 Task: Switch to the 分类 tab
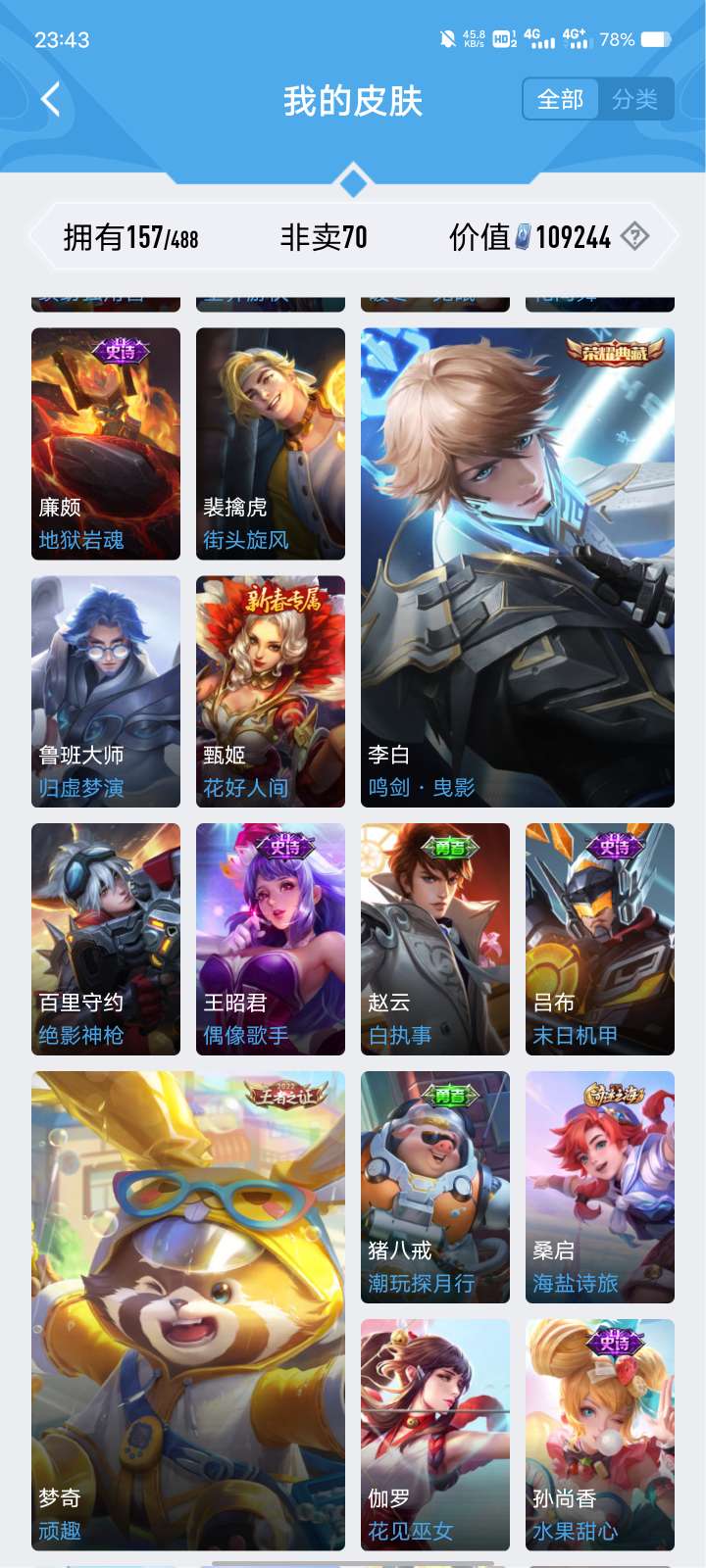[x=634, y=99]
